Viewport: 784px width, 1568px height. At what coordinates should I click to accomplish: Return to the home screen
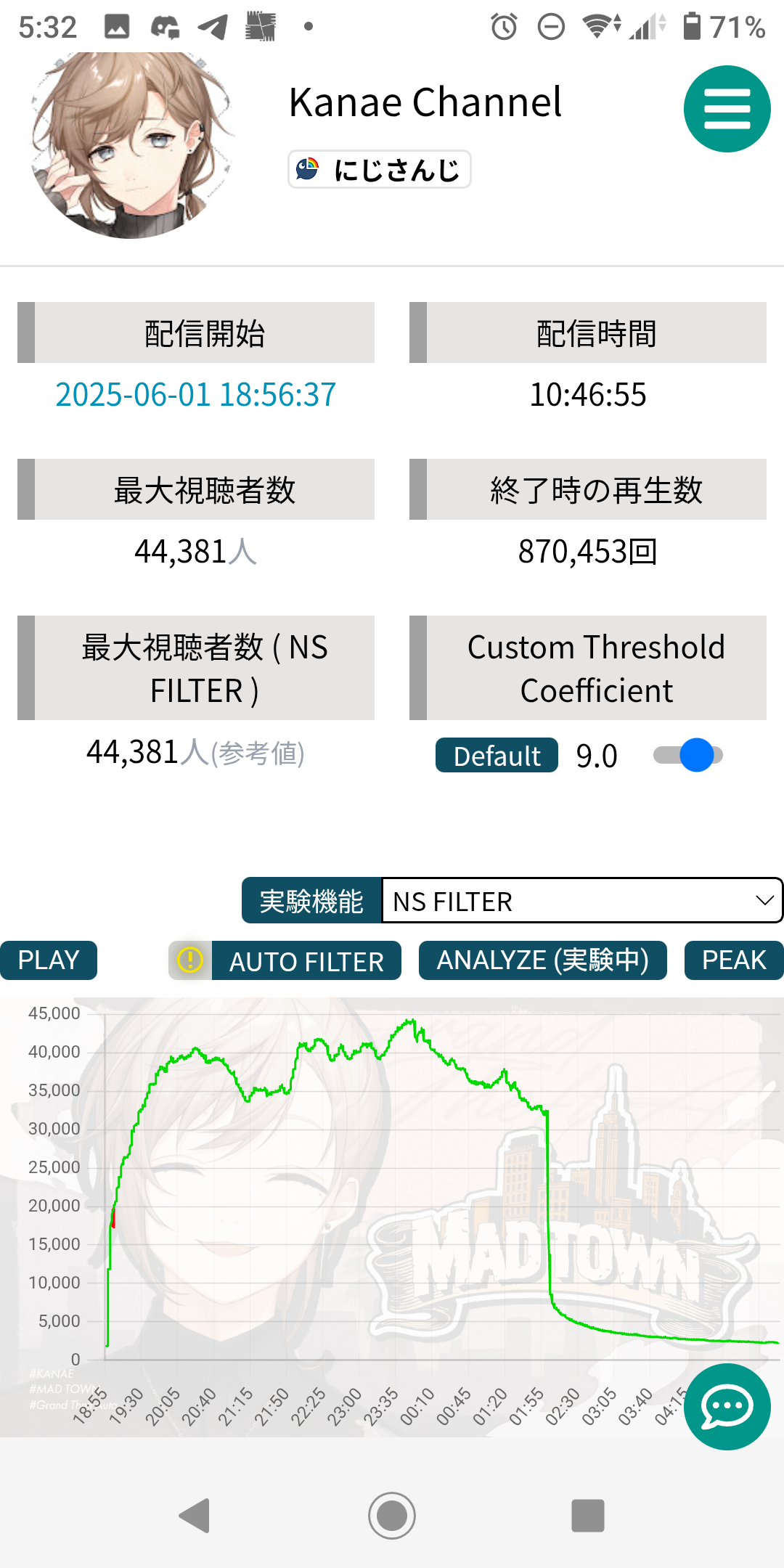click(392, 1516)
